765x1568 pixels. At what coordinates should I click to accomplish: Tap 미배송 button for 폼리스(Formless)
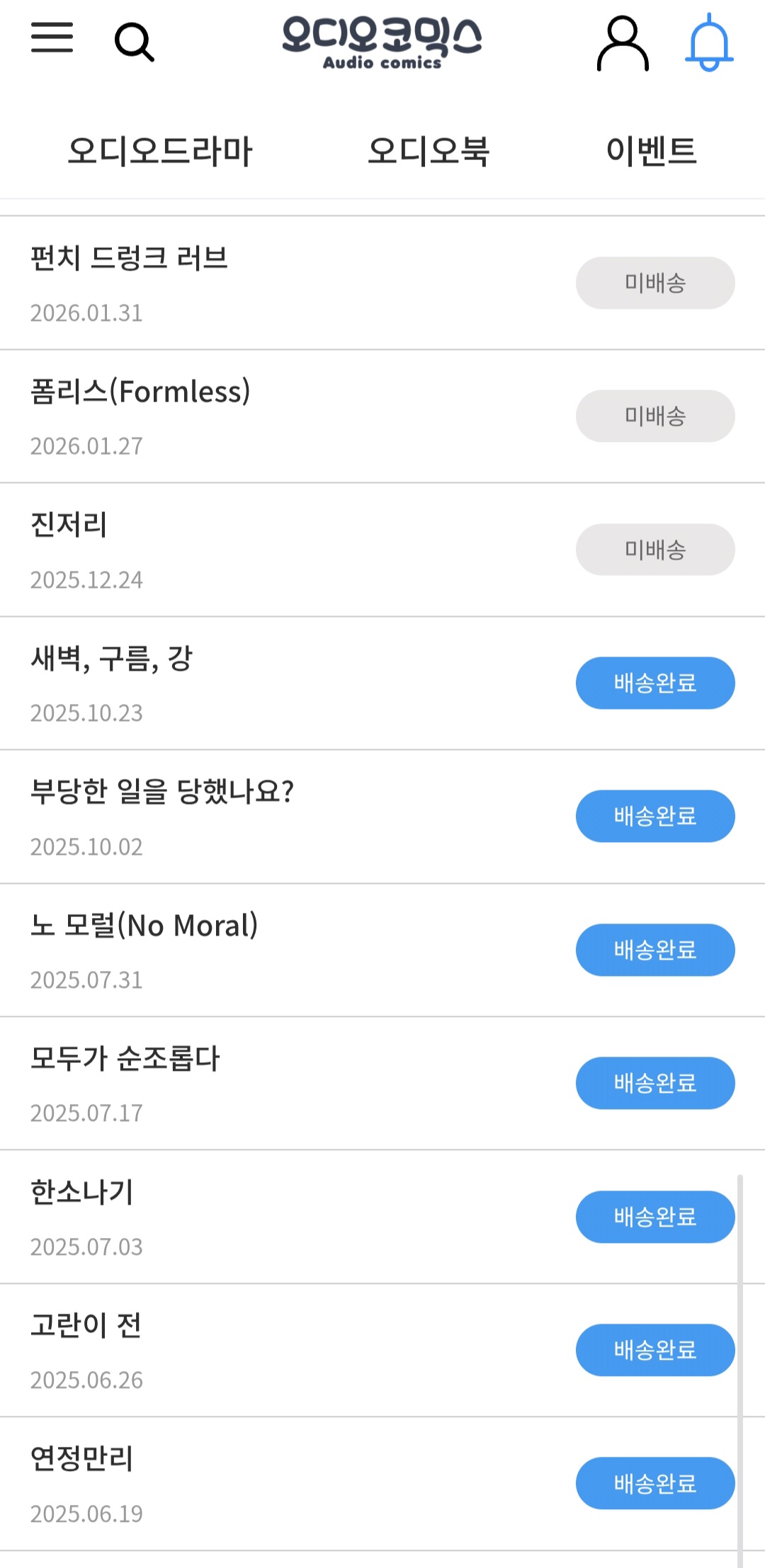coord(655,416)
